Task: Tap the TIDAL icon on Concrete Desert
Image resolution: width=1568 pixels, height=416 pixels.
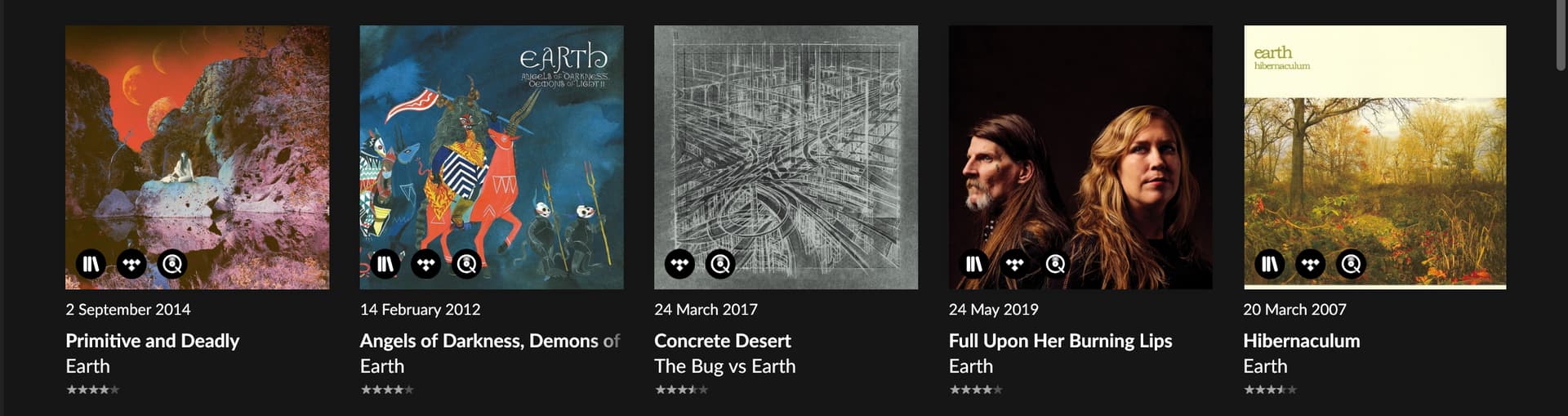Action: click(x=679, y=264)
